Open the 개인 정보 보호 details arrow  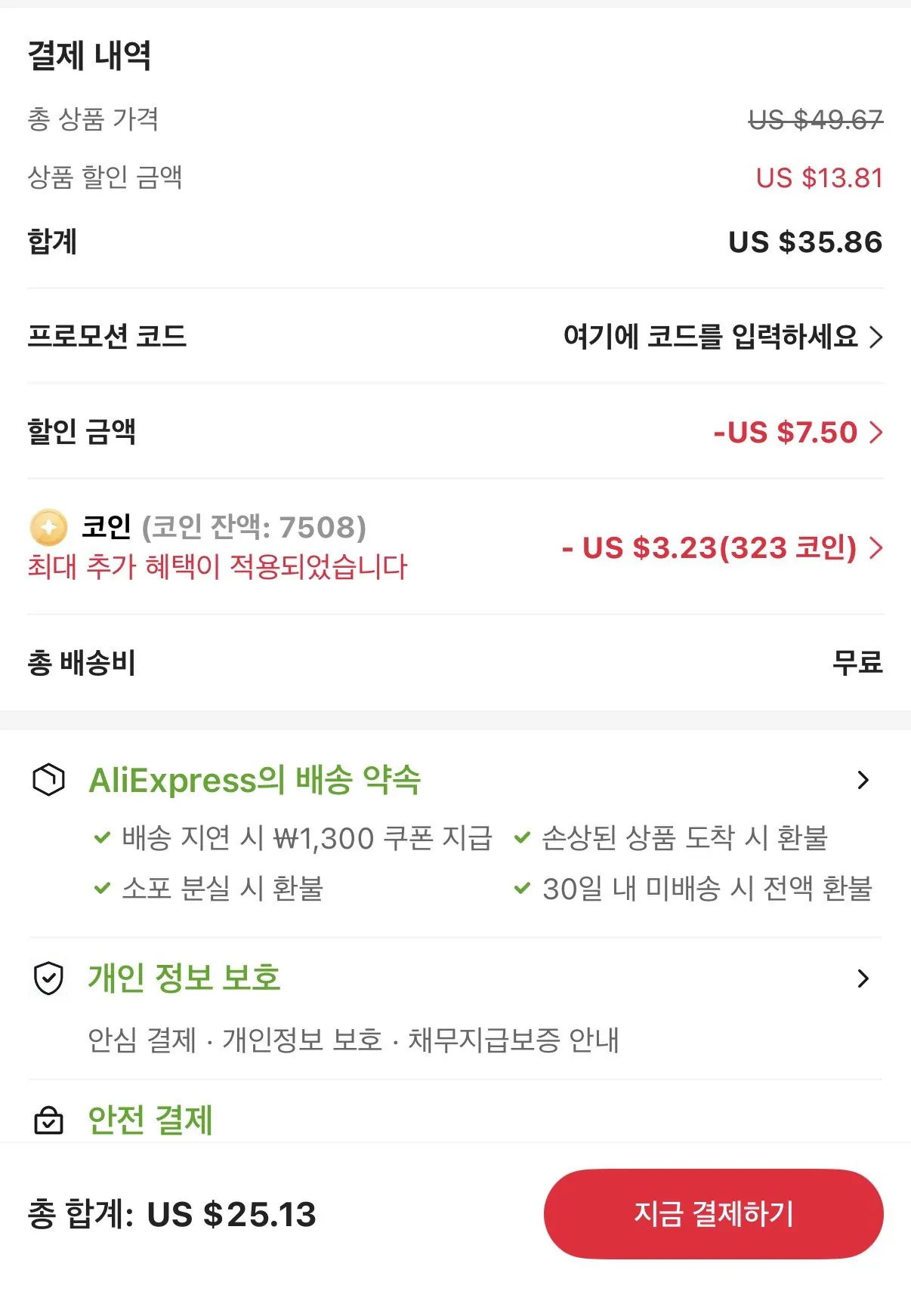(x=863, y=979)
